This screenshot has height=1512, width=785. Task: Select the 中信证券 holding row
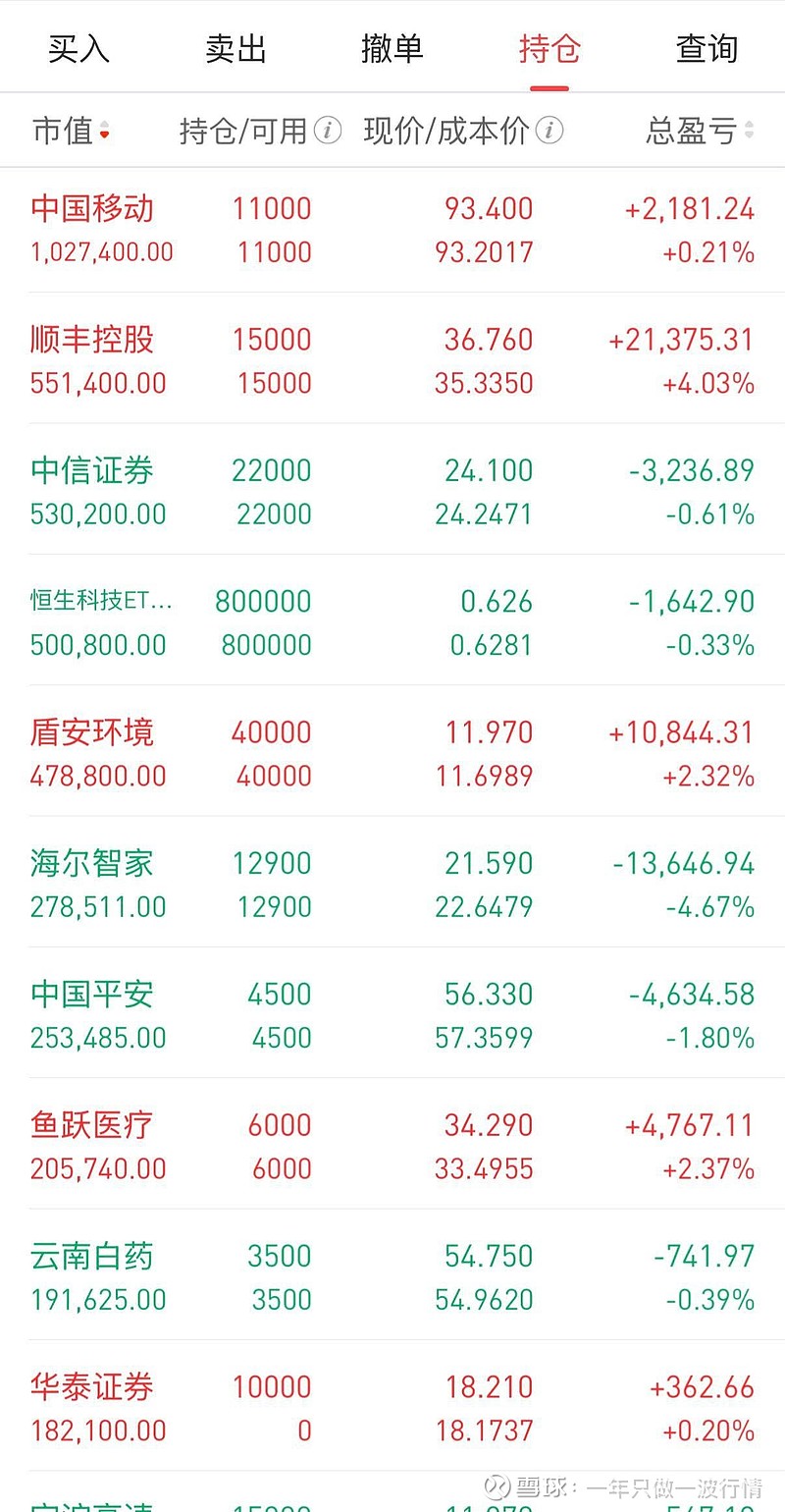click(392, 491)
